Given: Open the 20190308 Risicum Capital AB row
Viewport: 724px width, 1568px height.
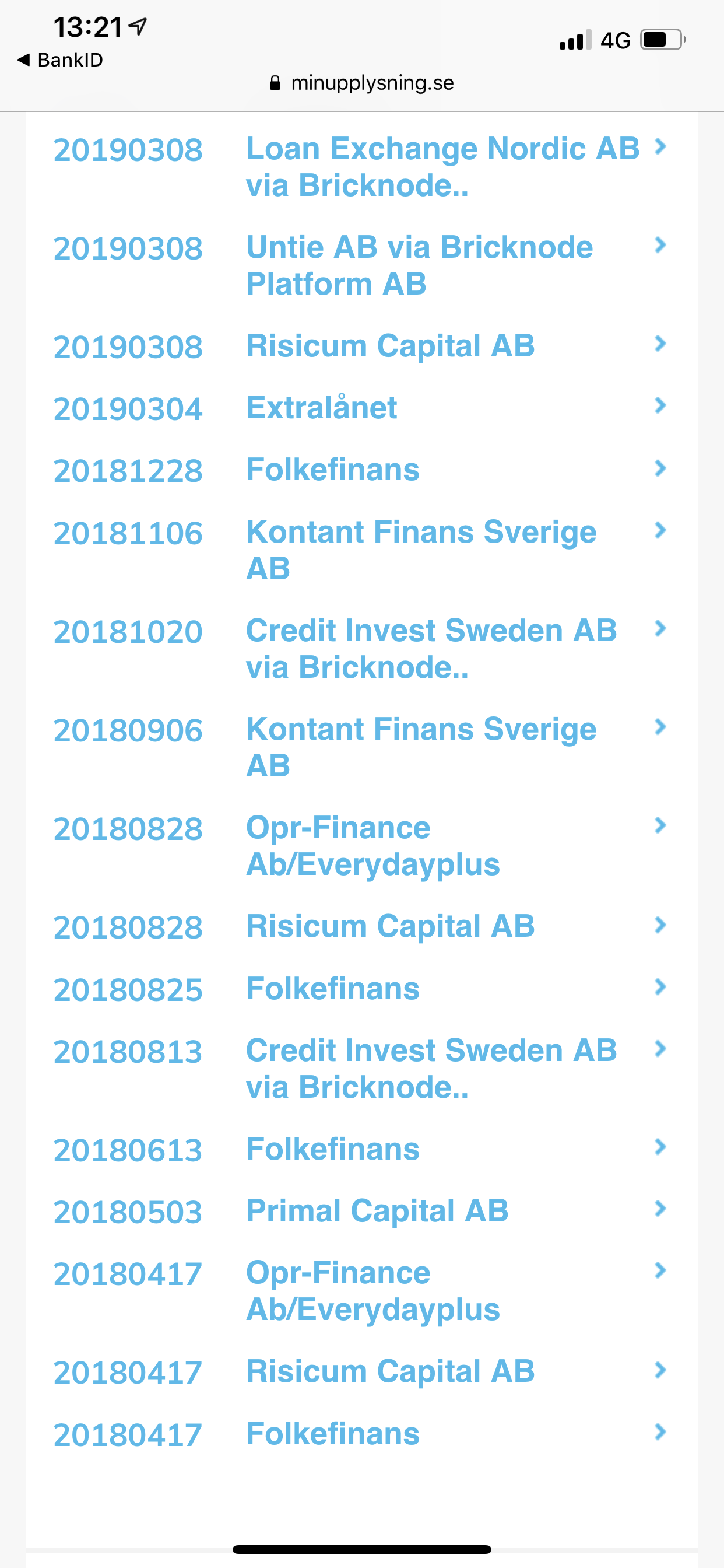Looking at the screenshot, I should (390, 346).
